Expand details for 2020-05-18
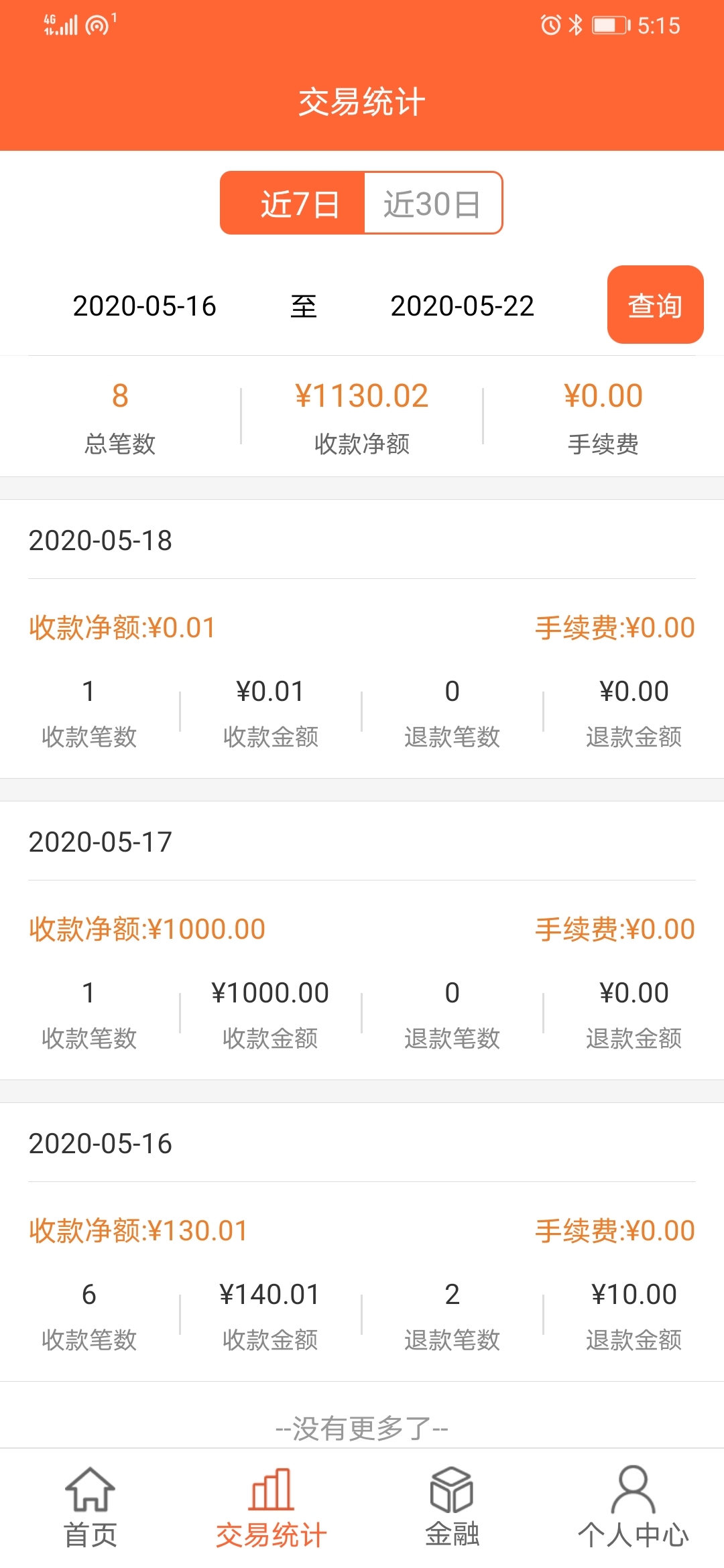Screen dimensions: 724x1568 click(101, 541)
